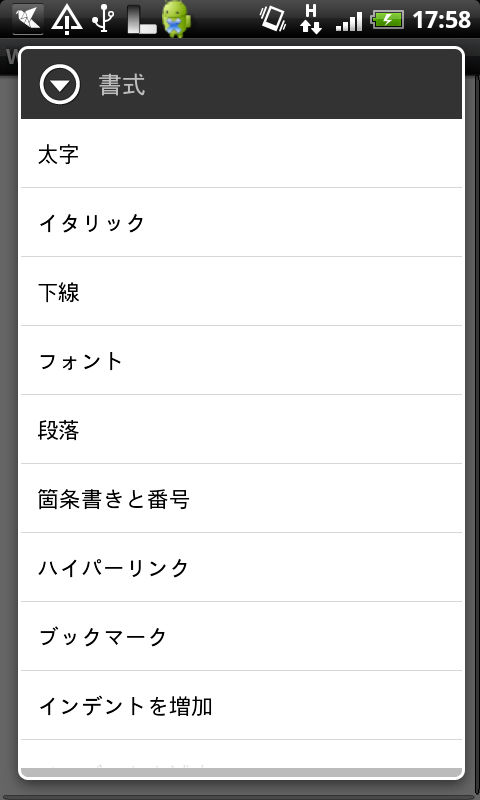The height and width of the screenshot is (800, 480).
Task: Open the フォント settings
Action: click(x=241, y=360)
